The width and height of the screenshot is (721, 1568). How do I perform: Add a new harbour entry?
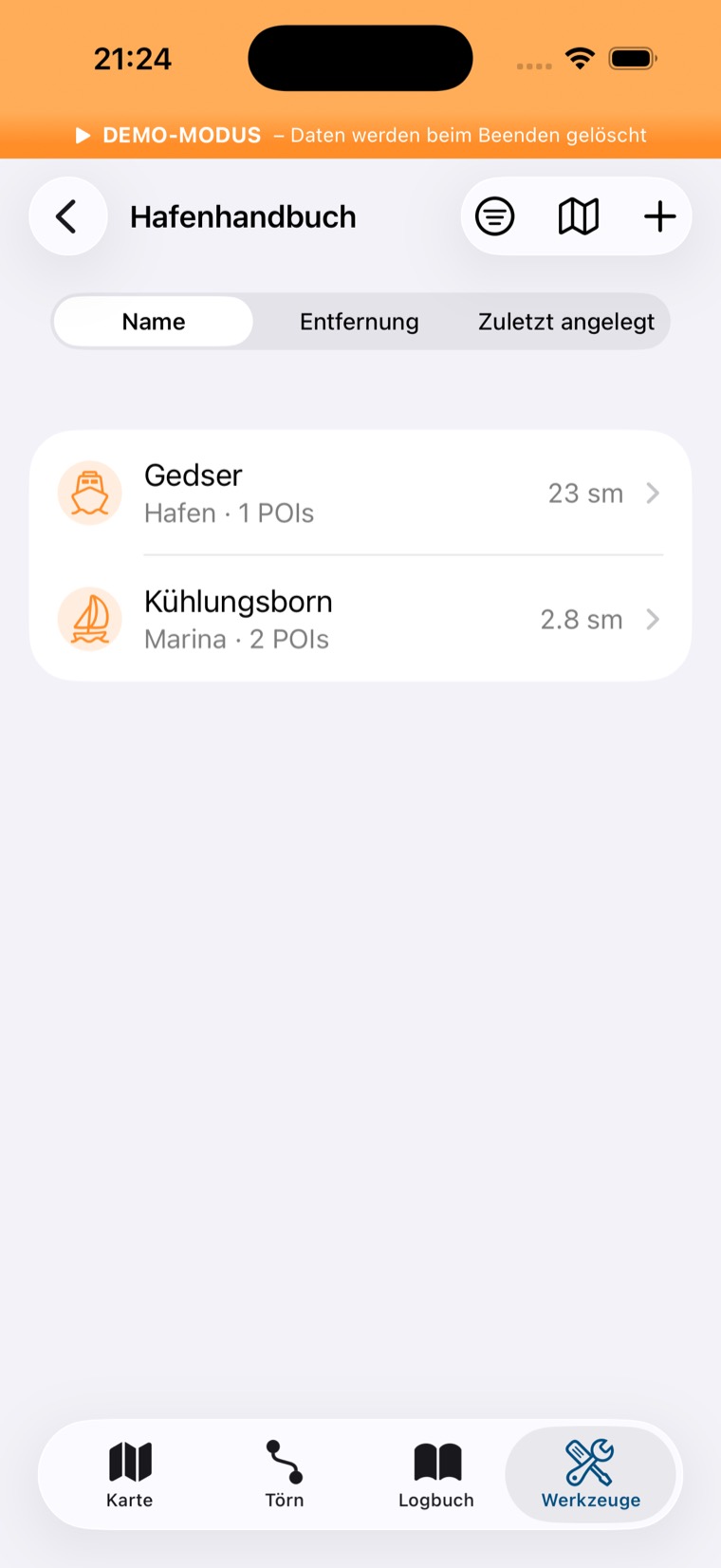(660, 216)
